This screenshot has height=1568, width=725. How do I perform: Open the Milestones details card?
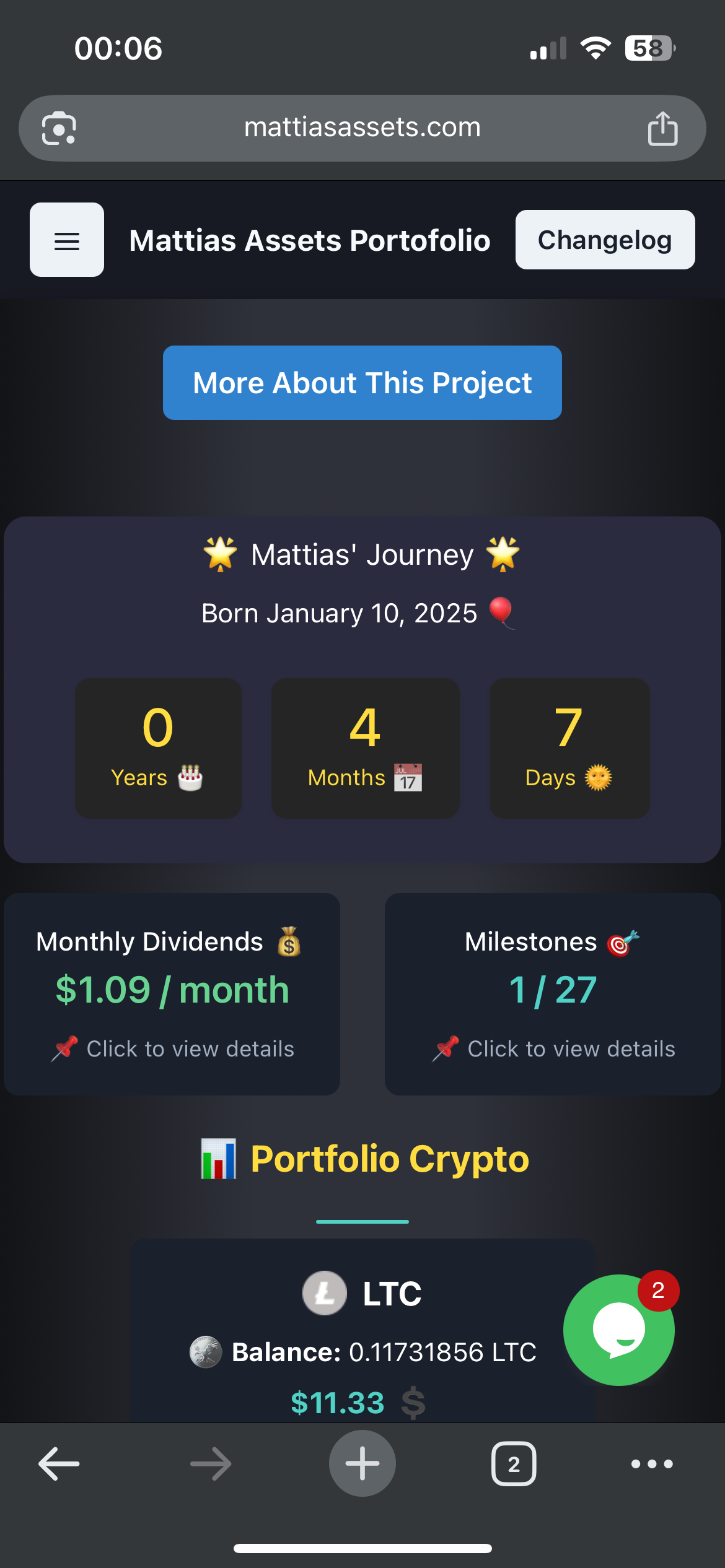point(552,993)
